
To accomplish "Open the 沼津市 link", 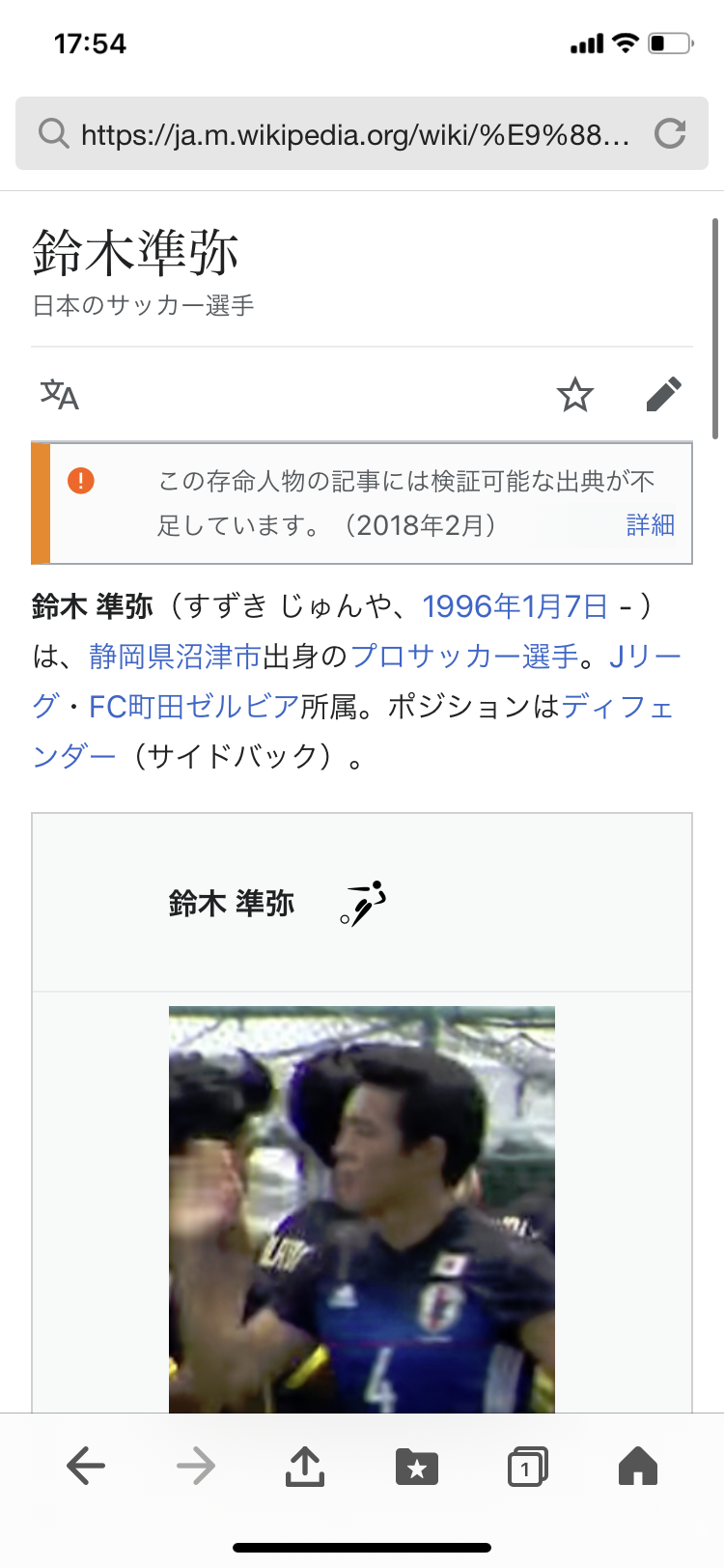I will pos(219,657).
